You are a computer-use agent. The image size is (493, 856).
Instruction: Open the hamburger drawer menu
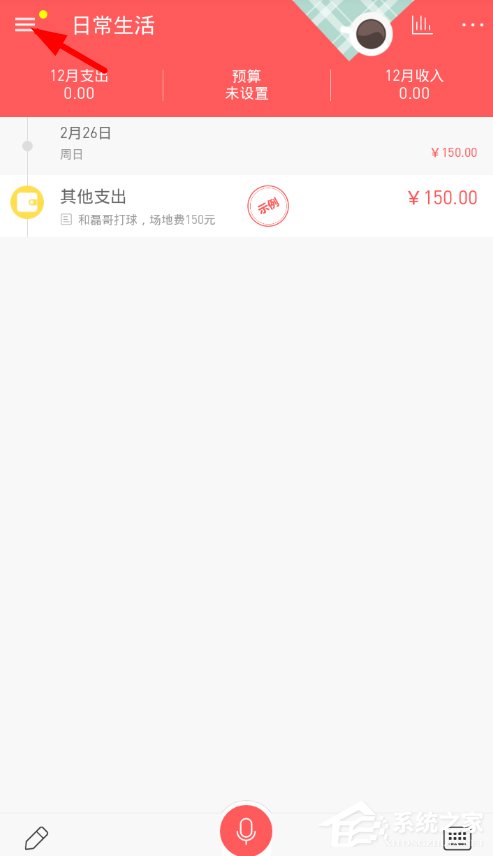pyautogui.click(x=25, y=25)
